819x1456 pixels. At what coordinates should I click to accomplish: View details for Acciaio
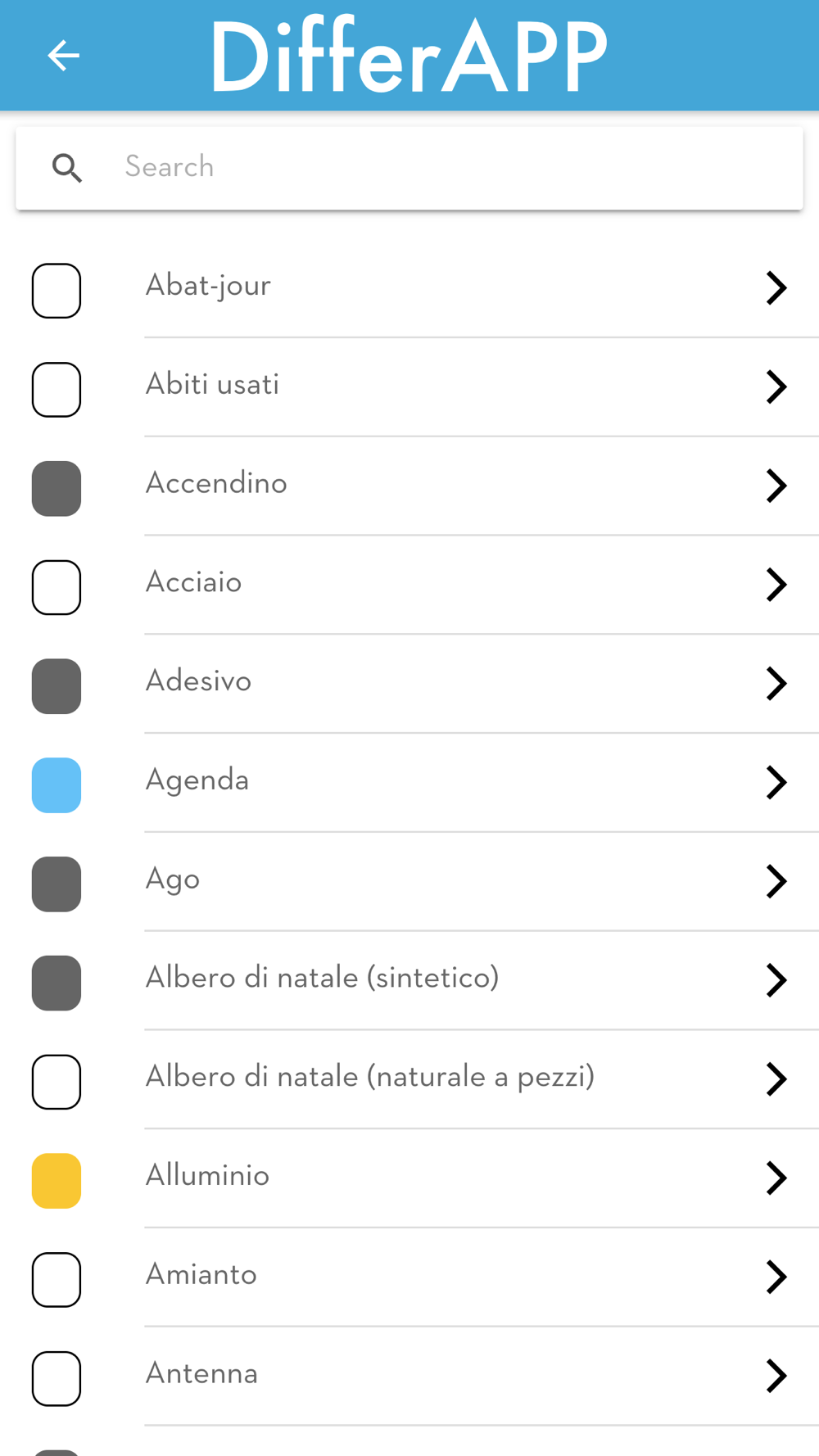[409, 586]
